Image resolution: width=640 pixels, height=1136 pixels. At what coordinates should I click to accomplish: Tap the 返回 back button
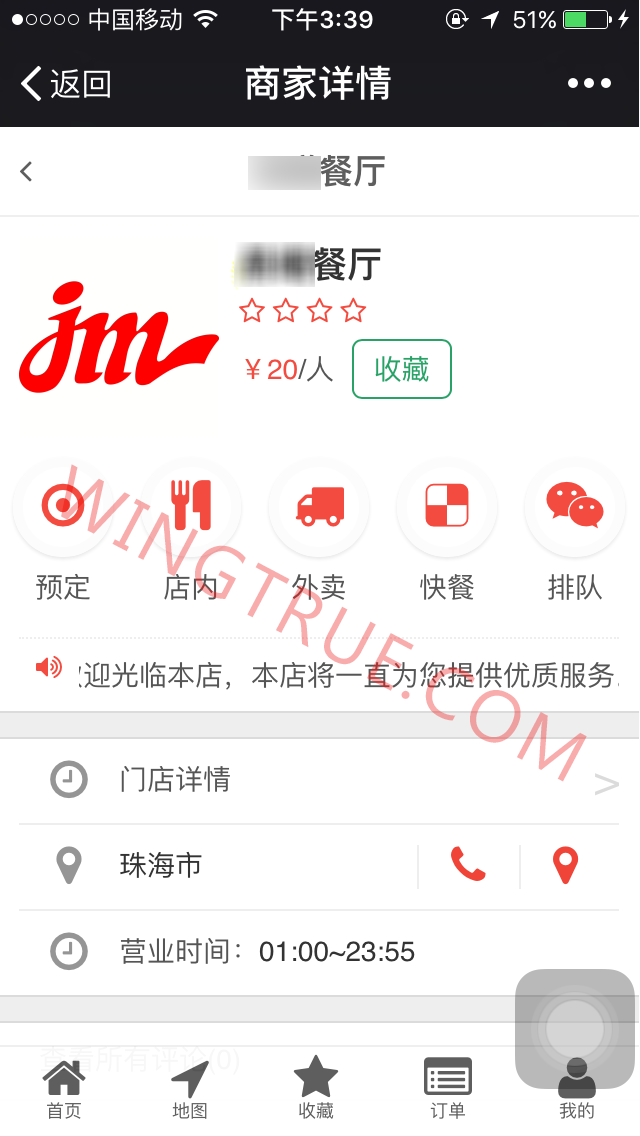coord(66,84)
